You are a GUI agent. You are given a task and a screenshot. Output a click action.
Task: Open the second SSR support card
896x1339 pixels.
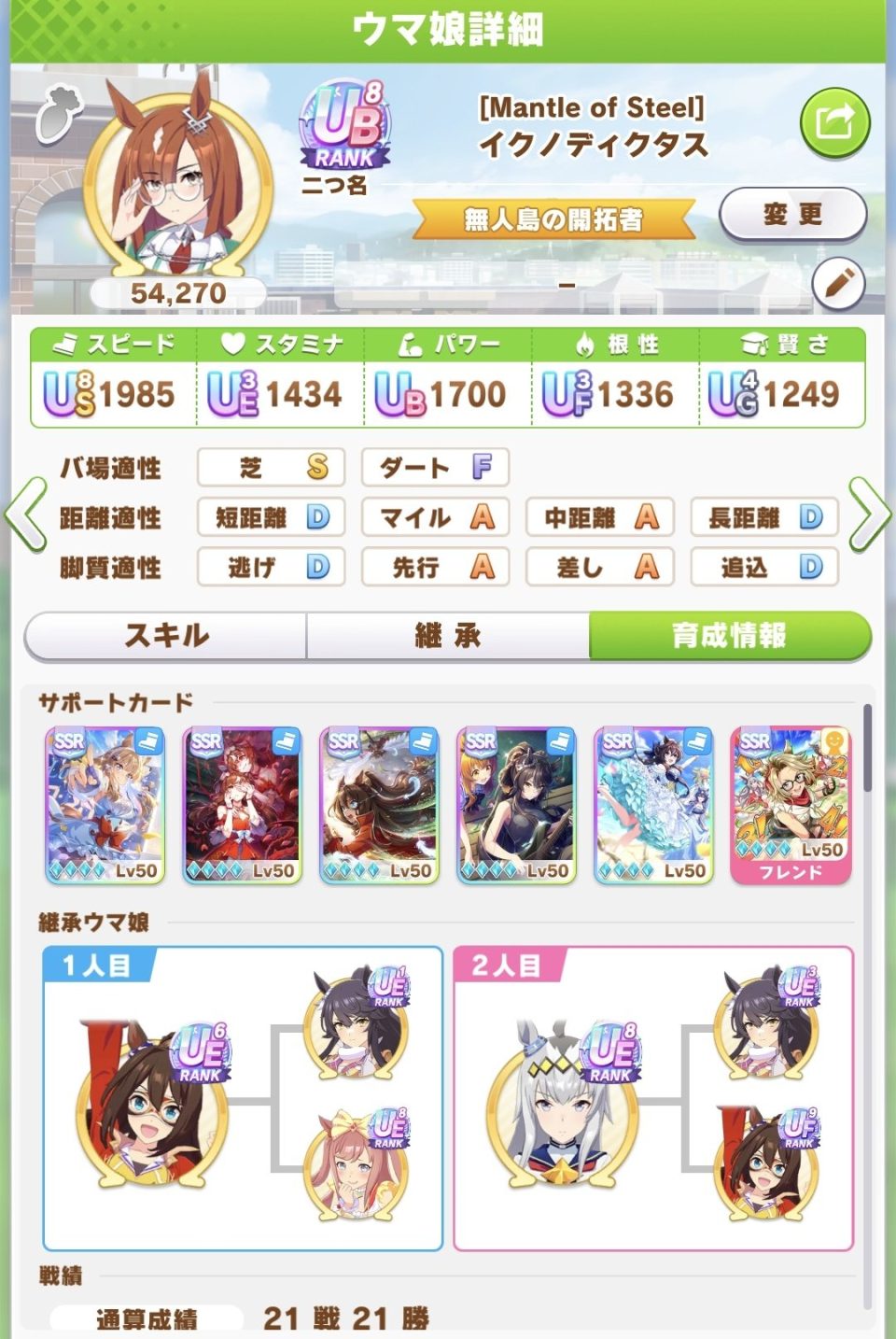coord(242,806)
